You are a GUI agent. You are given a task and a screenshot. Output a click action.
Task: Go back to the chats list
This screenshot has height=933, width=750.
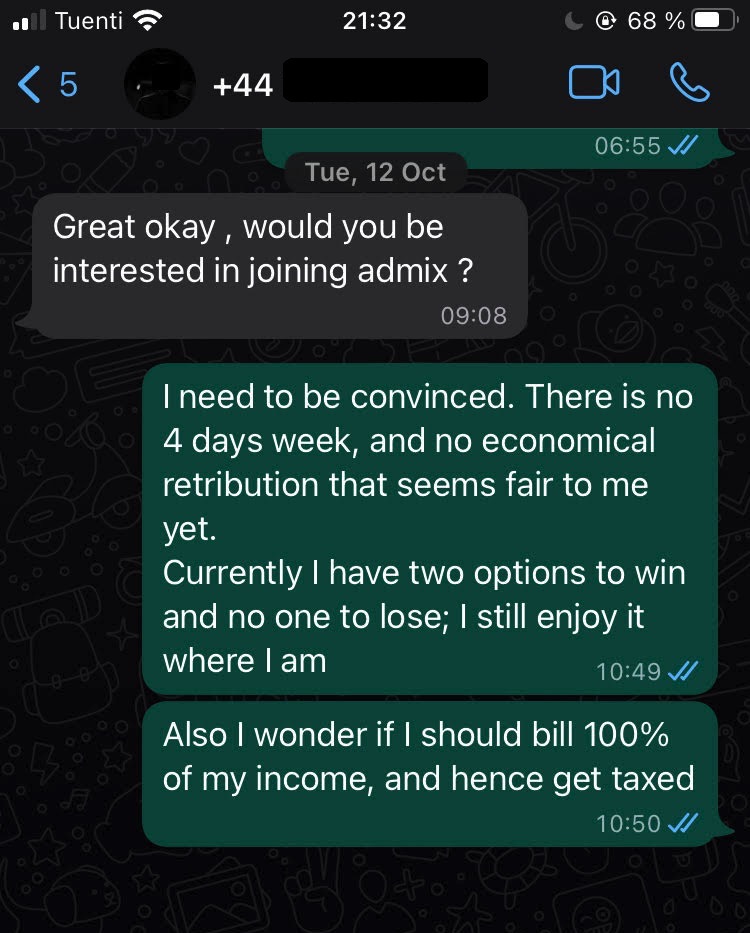click(x=45, y=85)
